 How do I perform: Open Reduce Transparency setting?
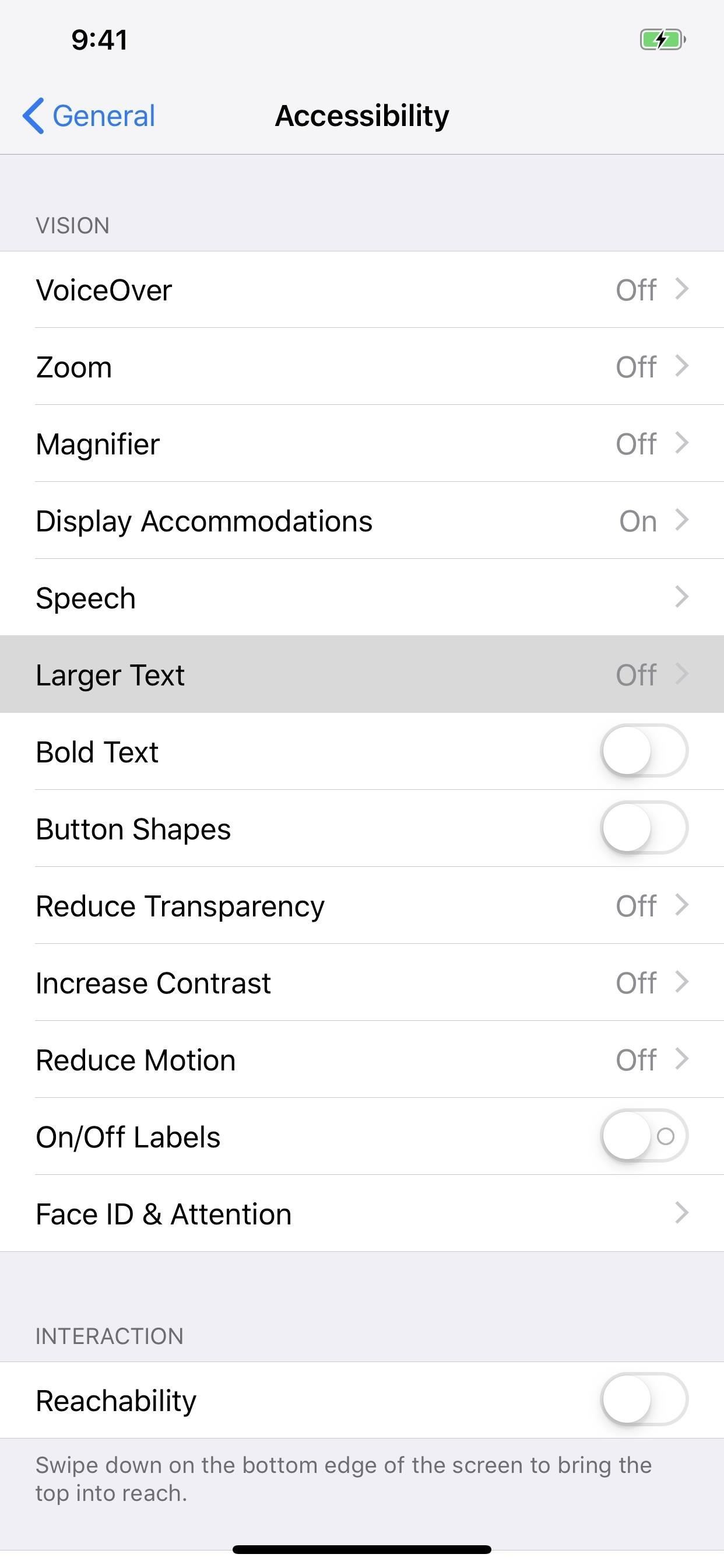click(361, 906)
